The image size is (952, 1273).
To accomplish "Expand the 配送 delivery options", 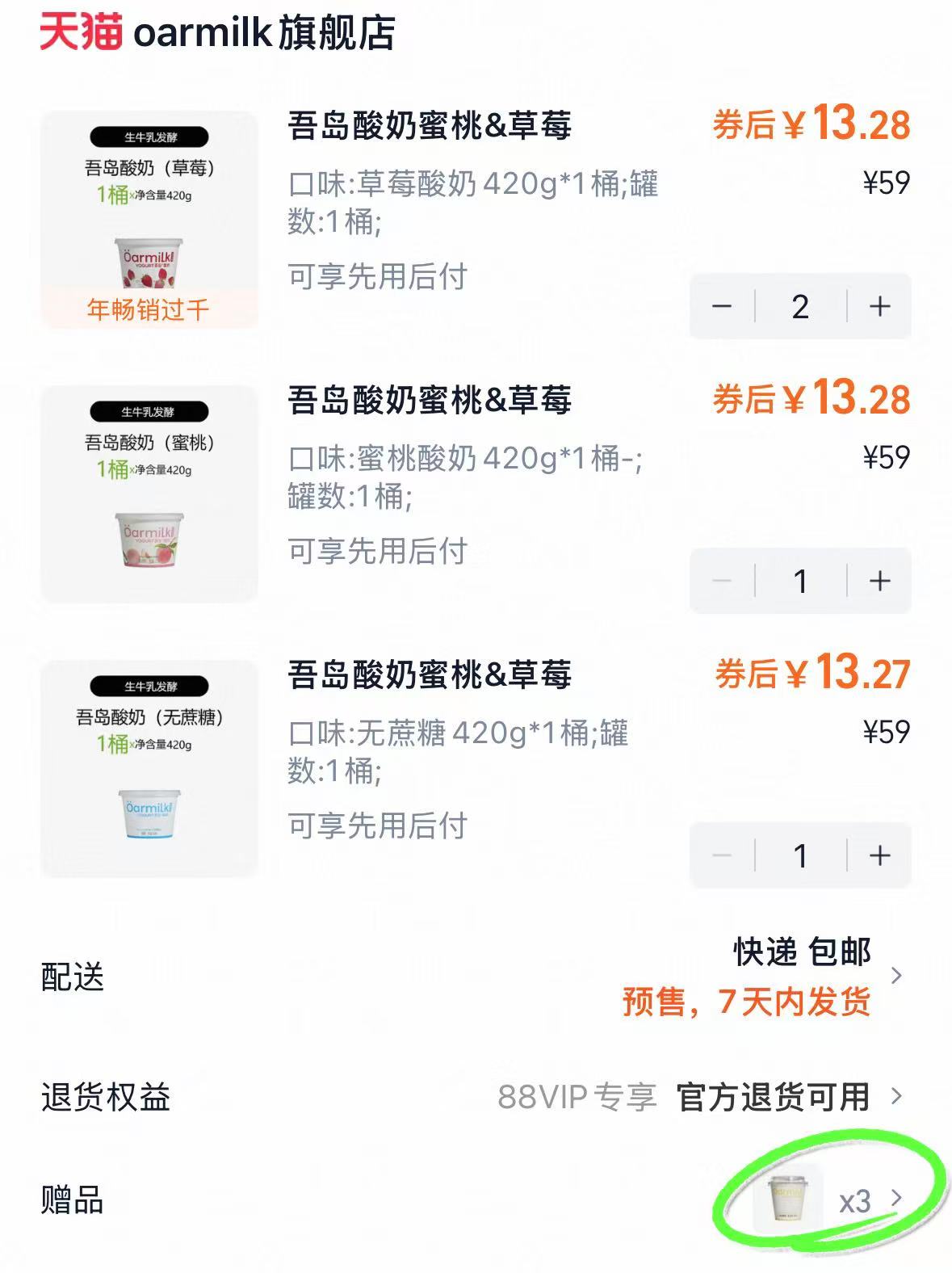I will pos(899,975).
